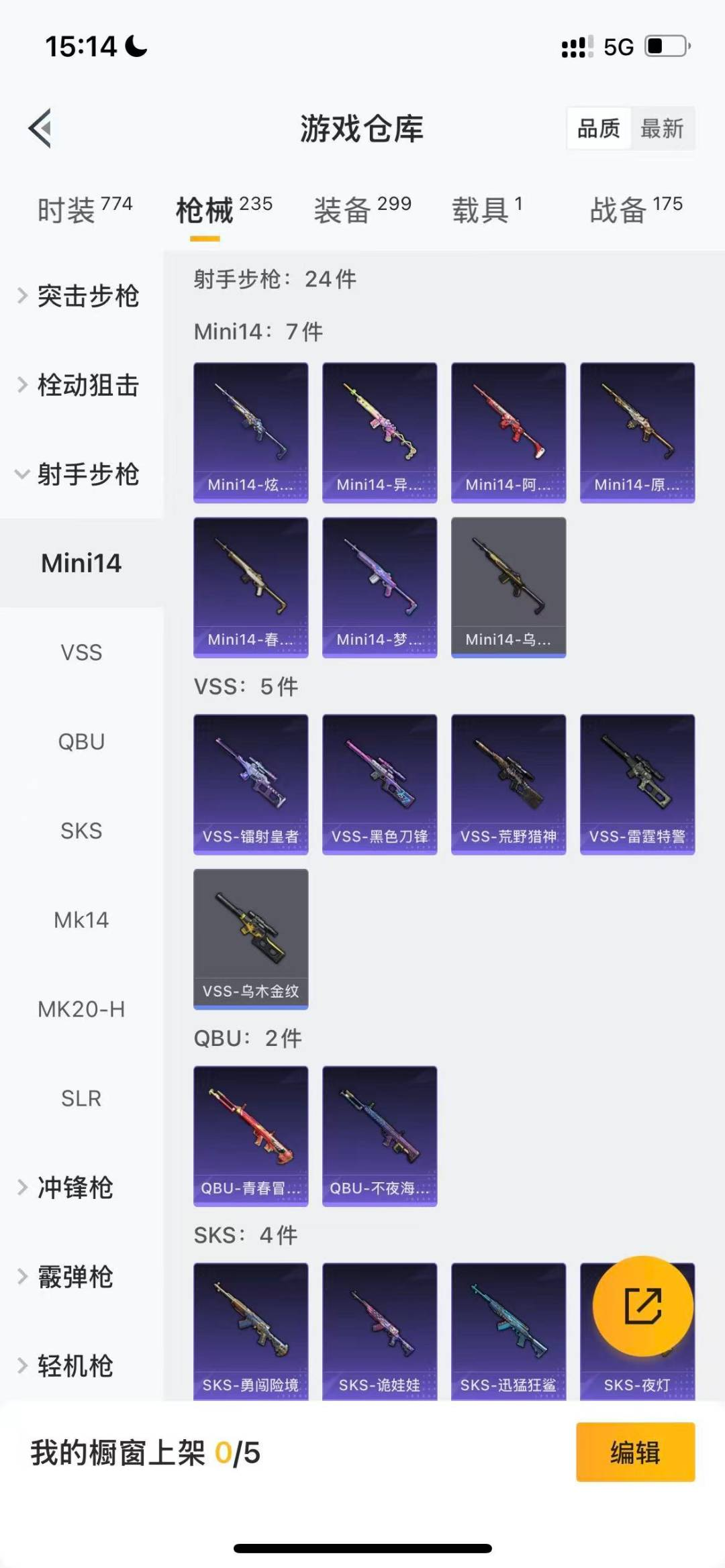This screenshot has height=1568, width=725.
Task: Open the QBU-青春冒... skin tile
Action: click(250, 1135)
